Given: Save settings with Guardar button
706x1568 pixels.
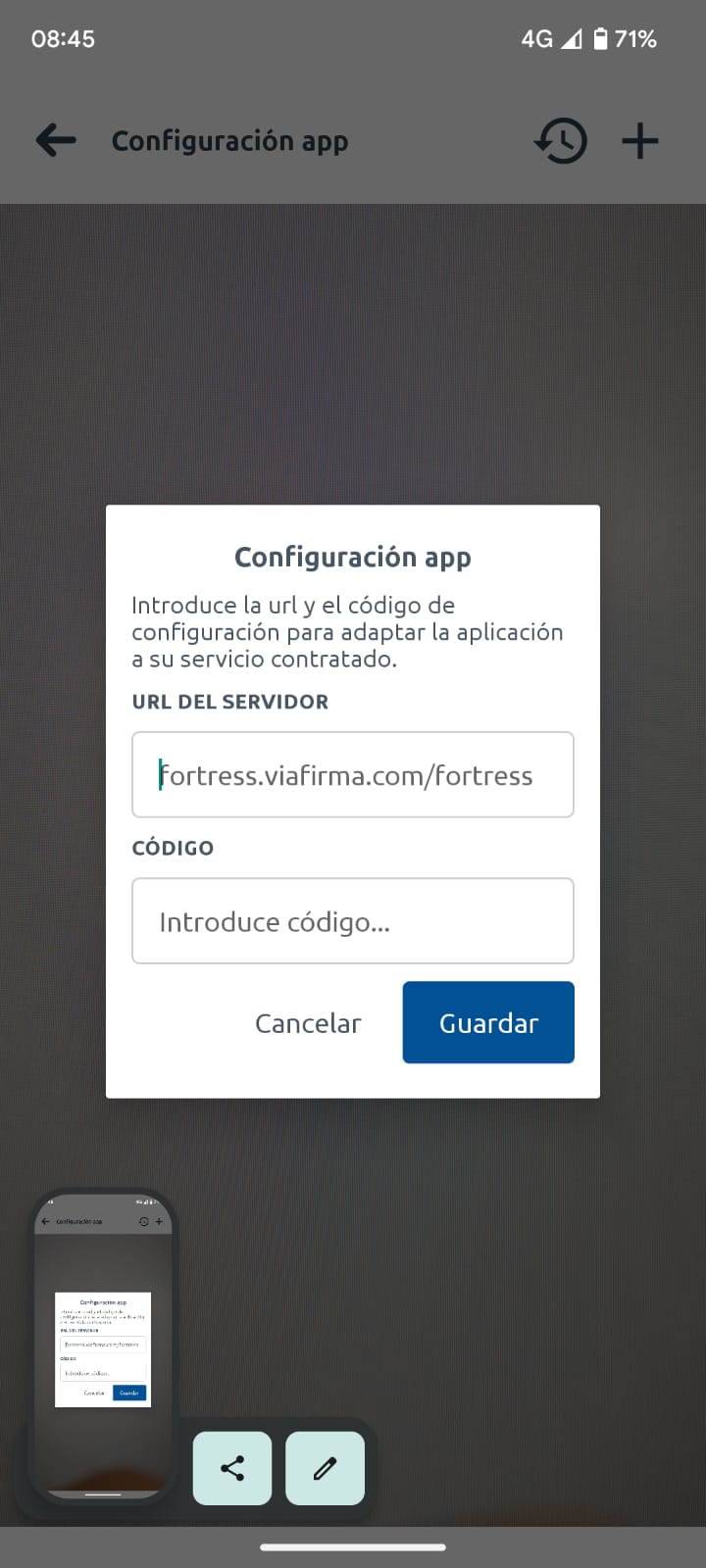Looking at the screenshot, I should click(x=488, y=1022).
